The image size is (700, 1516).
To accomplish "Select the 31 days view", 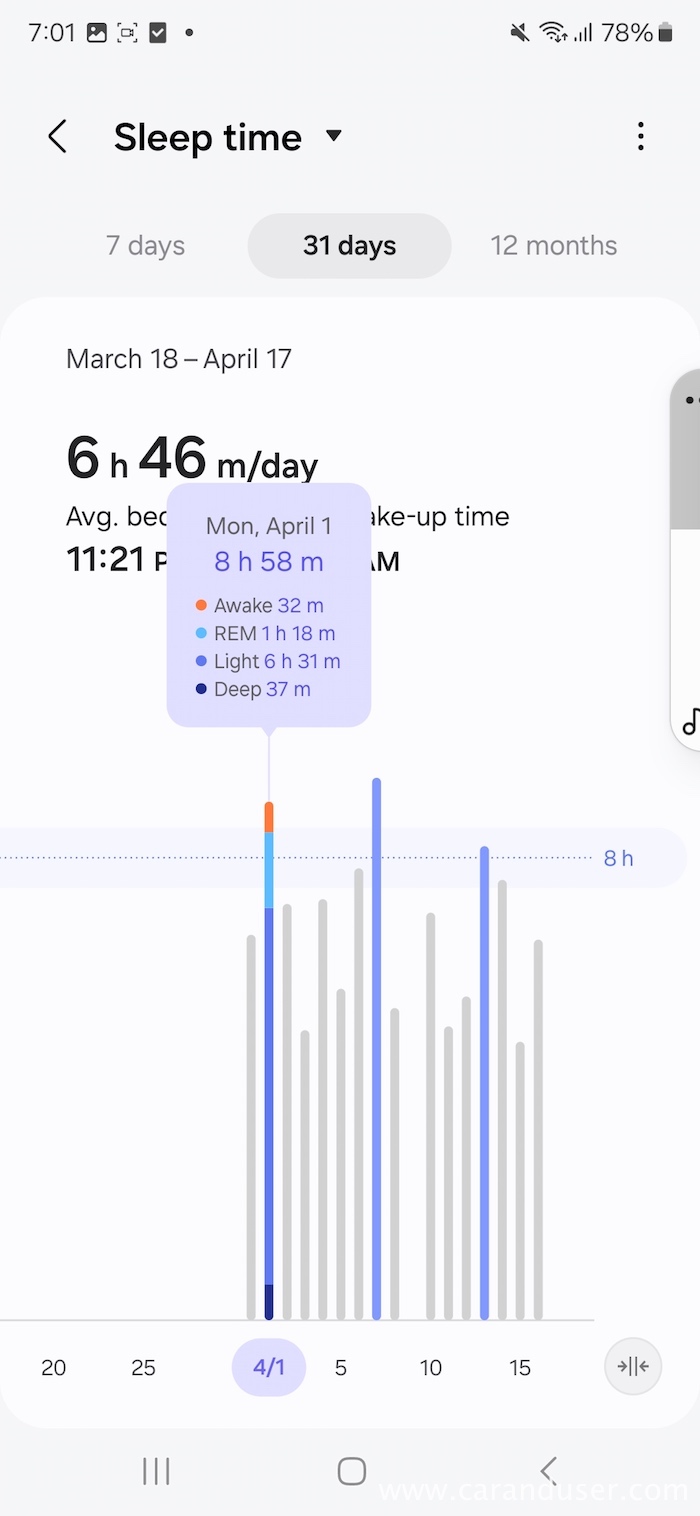I will [350, 246].
